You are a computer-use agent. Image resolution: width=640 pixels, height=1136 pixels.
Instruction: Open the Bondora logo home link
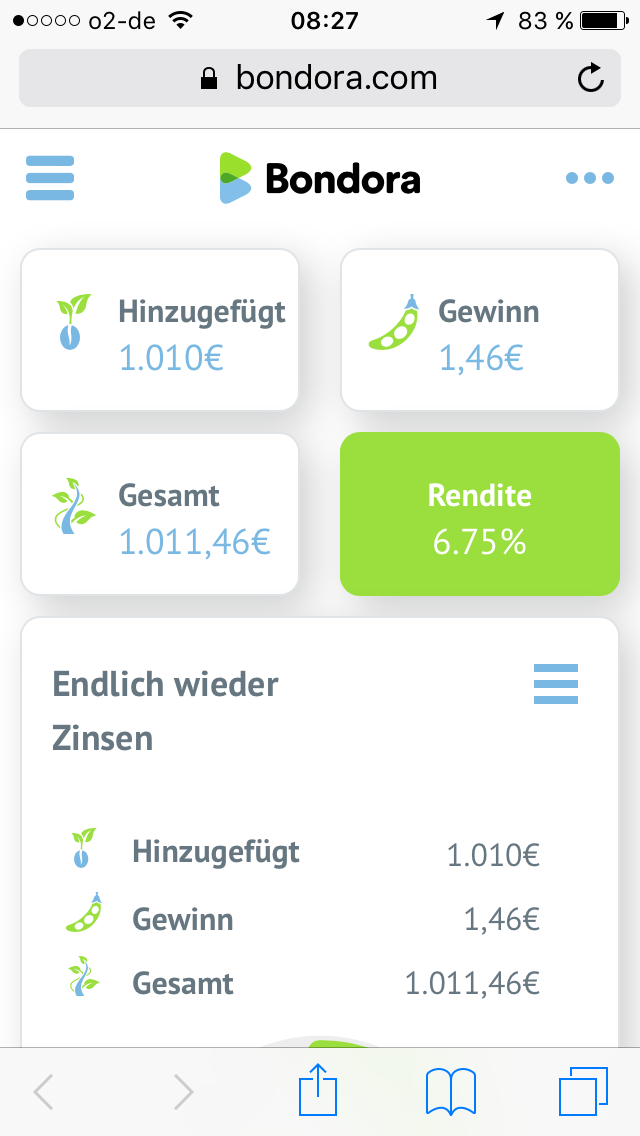pos(320,178)
